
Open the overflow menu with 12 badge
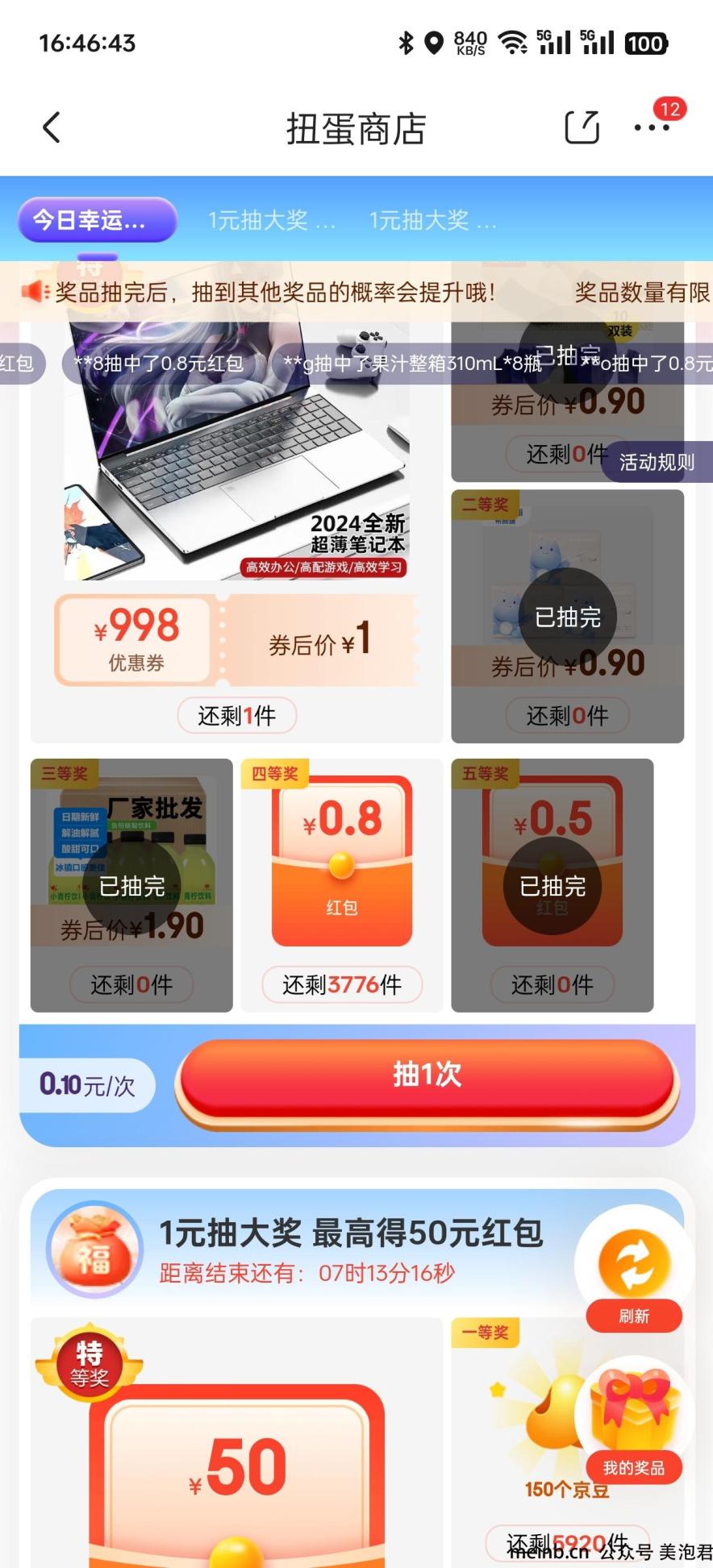(652, 127)
